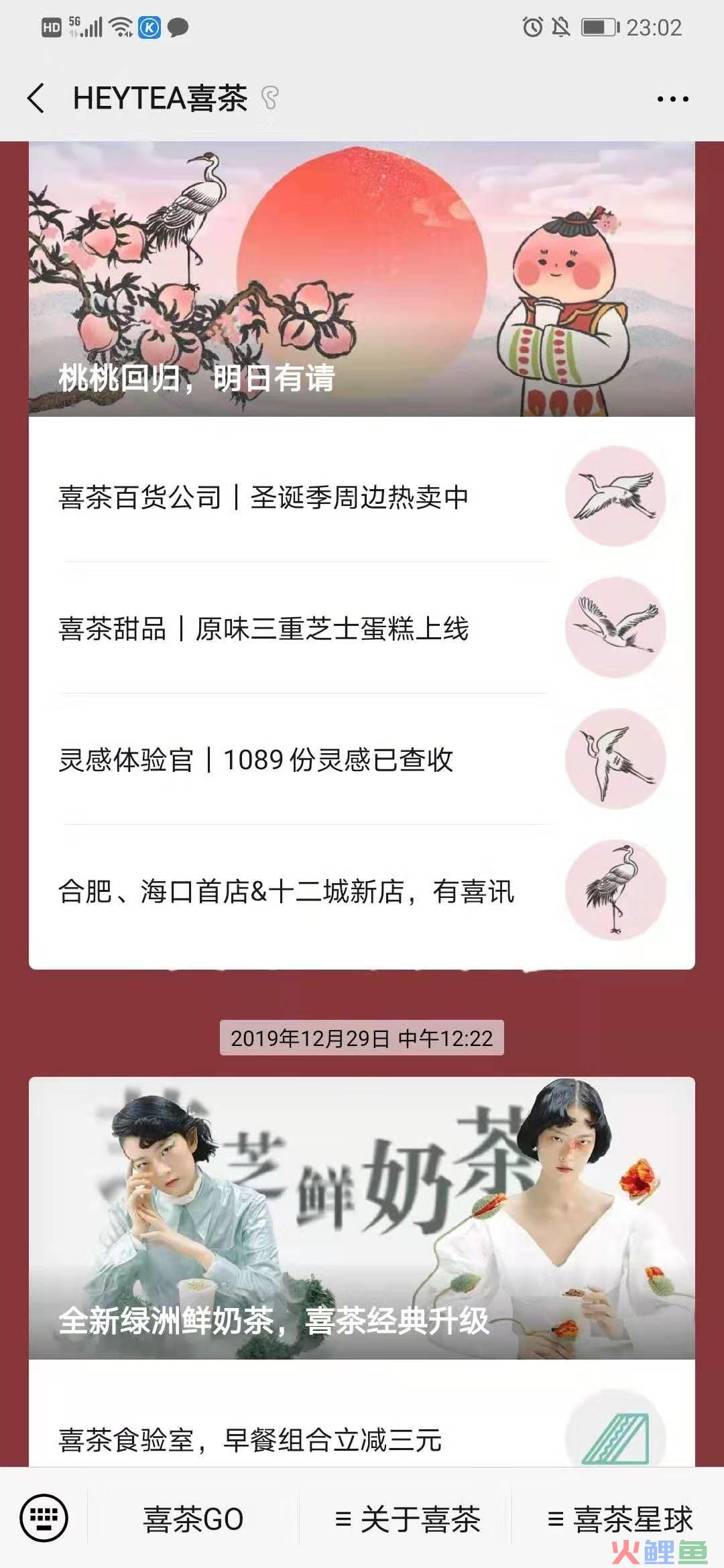The width and height of the screenshot is (724, 1568).
Task: Open the three-dot overflow menu
Action: [672, 99]
